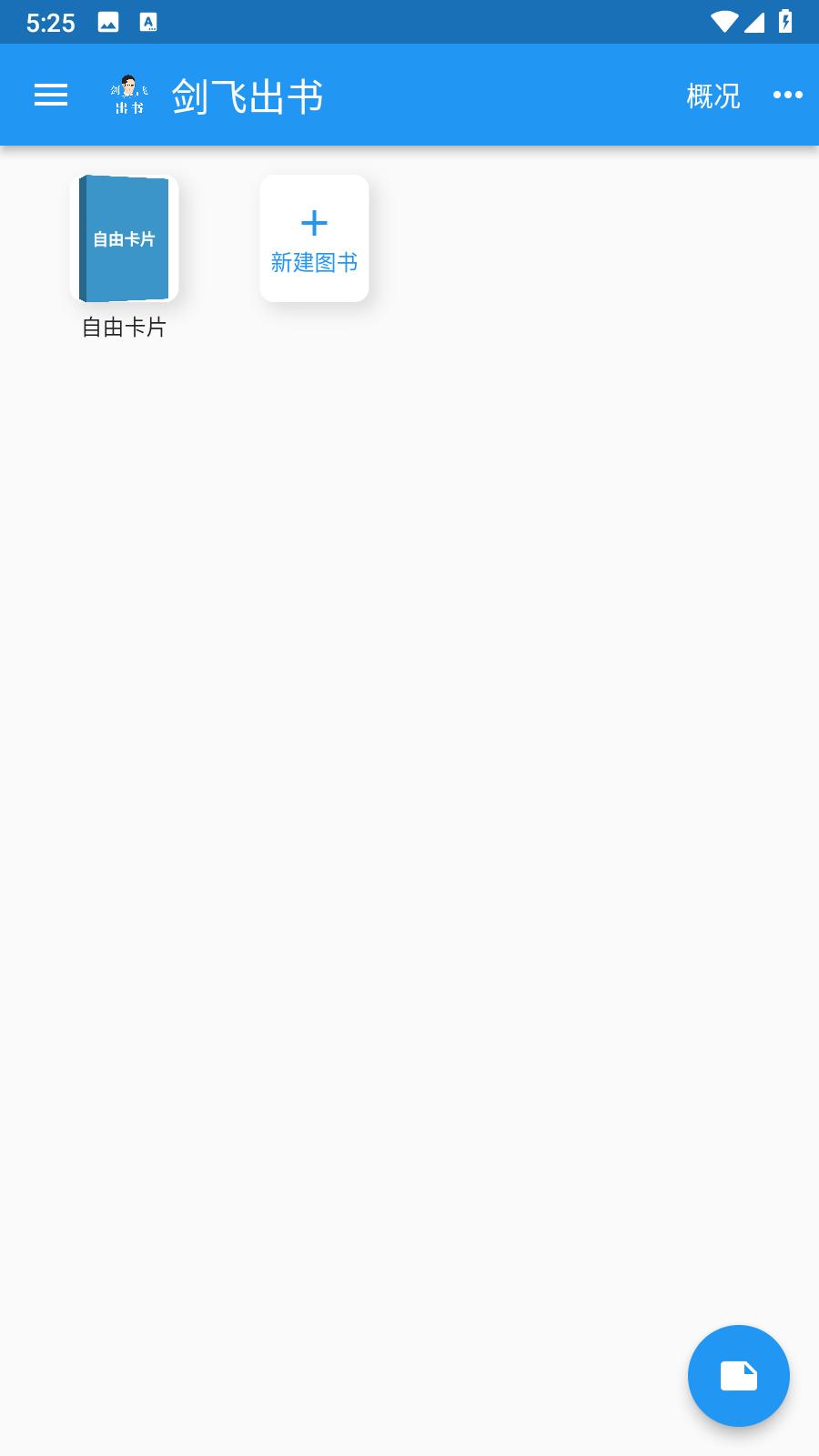Create a new book via 新建图书
819x1456 pixels.
(x=314, y=238)
